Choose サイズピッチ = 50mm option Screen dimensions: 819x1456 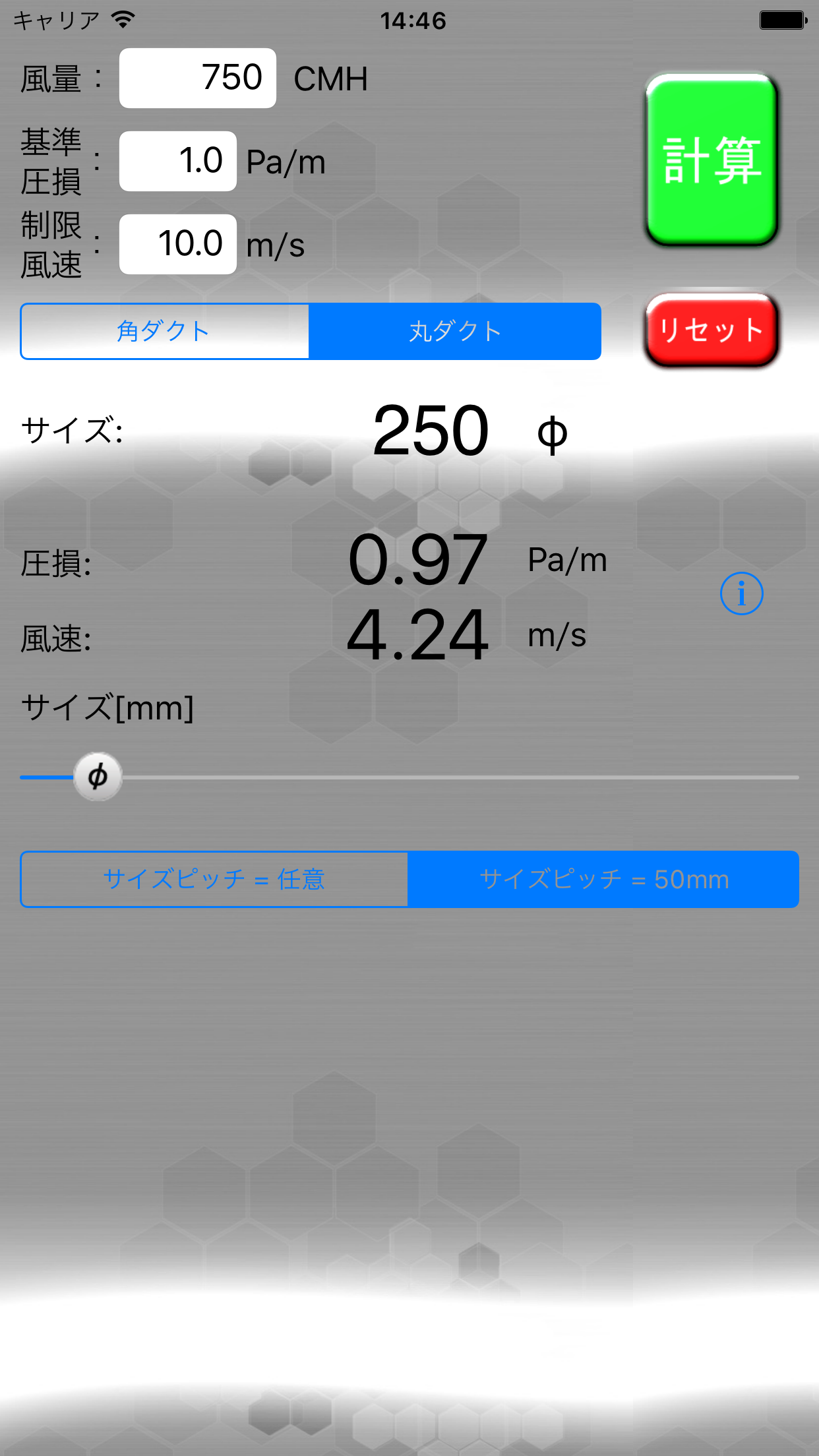(x=603, y=879)
